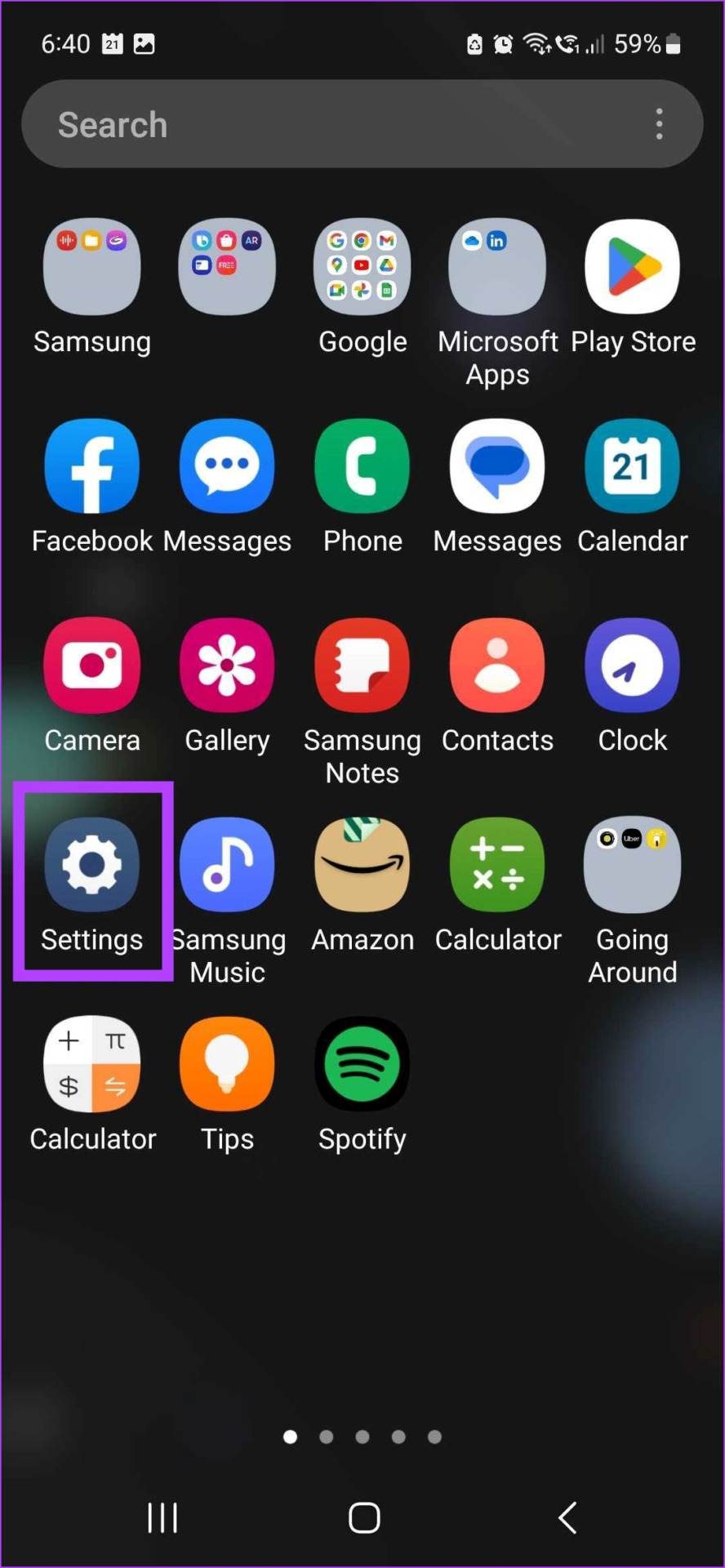Open the three-dot overflow menu
This screenshot has height=1568, width=725.
[x=659, y=124]
